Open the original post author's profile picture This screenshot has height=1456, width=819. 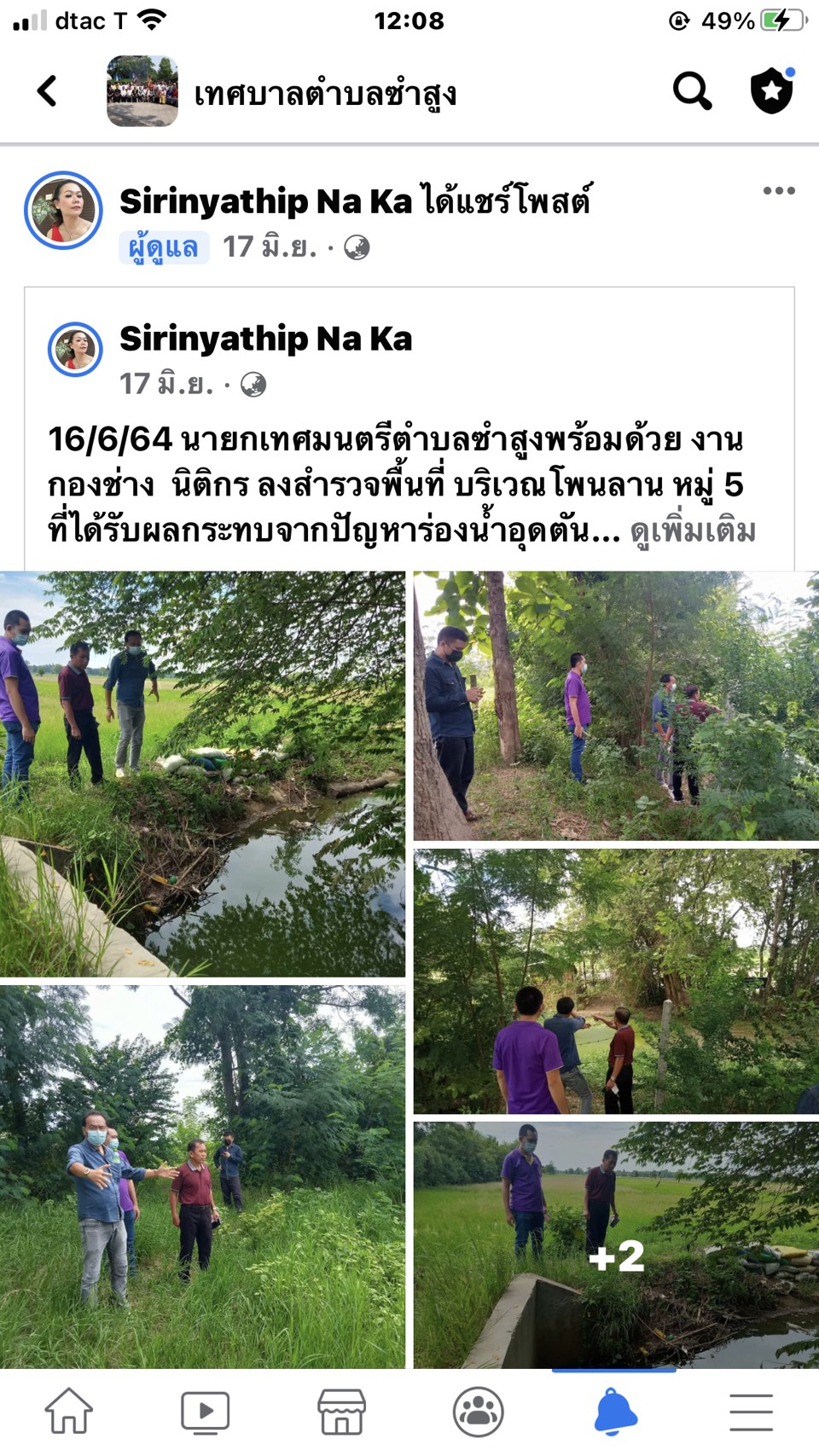(x=75, y=350)
